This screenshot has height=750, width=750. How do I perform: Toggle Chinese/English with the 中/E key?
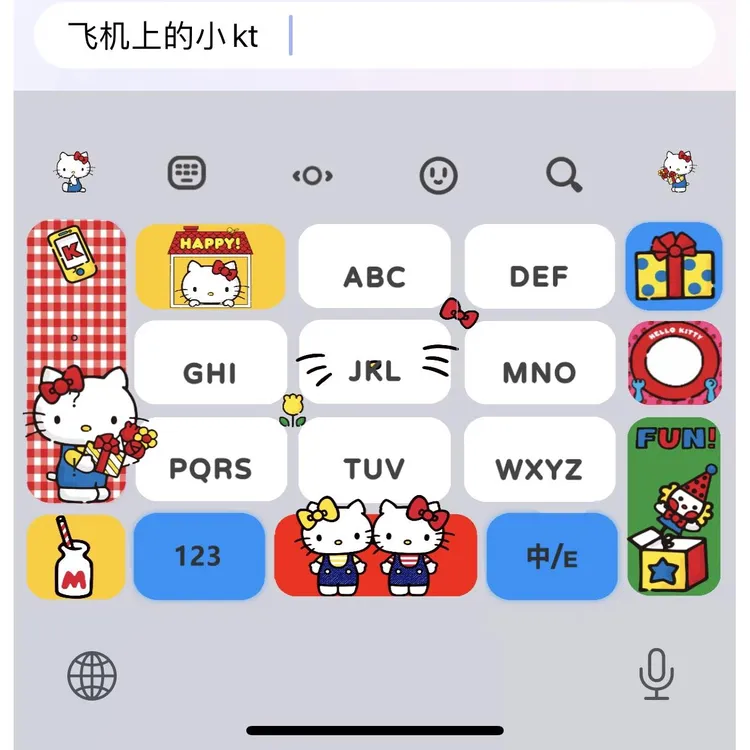pos(551,556)
